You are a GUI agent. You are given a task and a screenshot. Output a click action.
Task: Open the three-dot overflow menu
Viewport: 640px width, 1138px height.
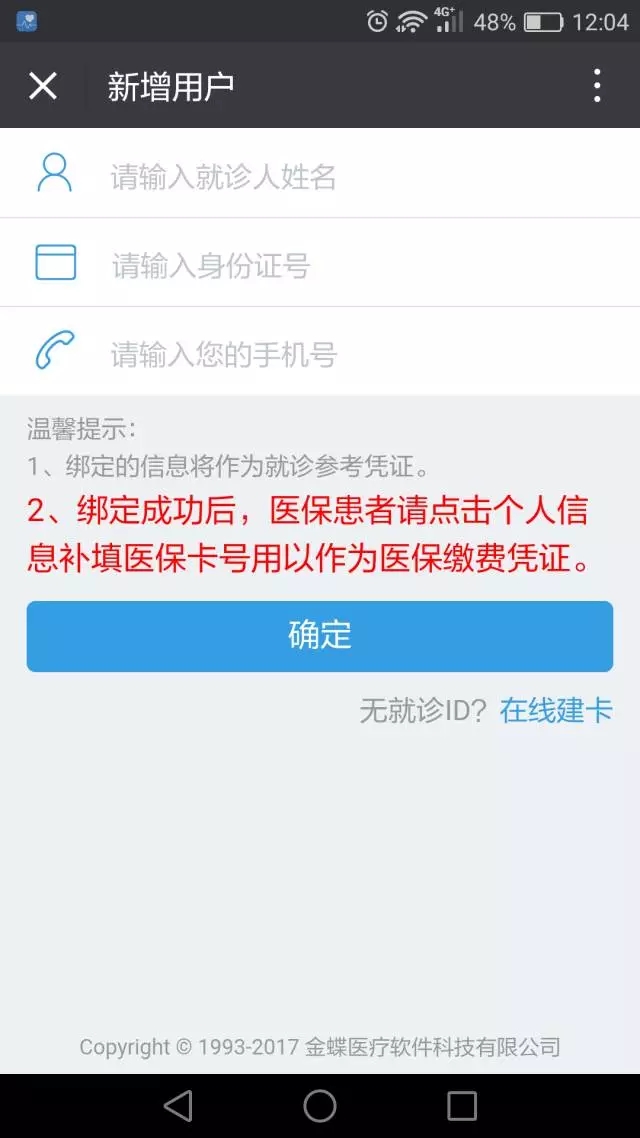[596, 86]
